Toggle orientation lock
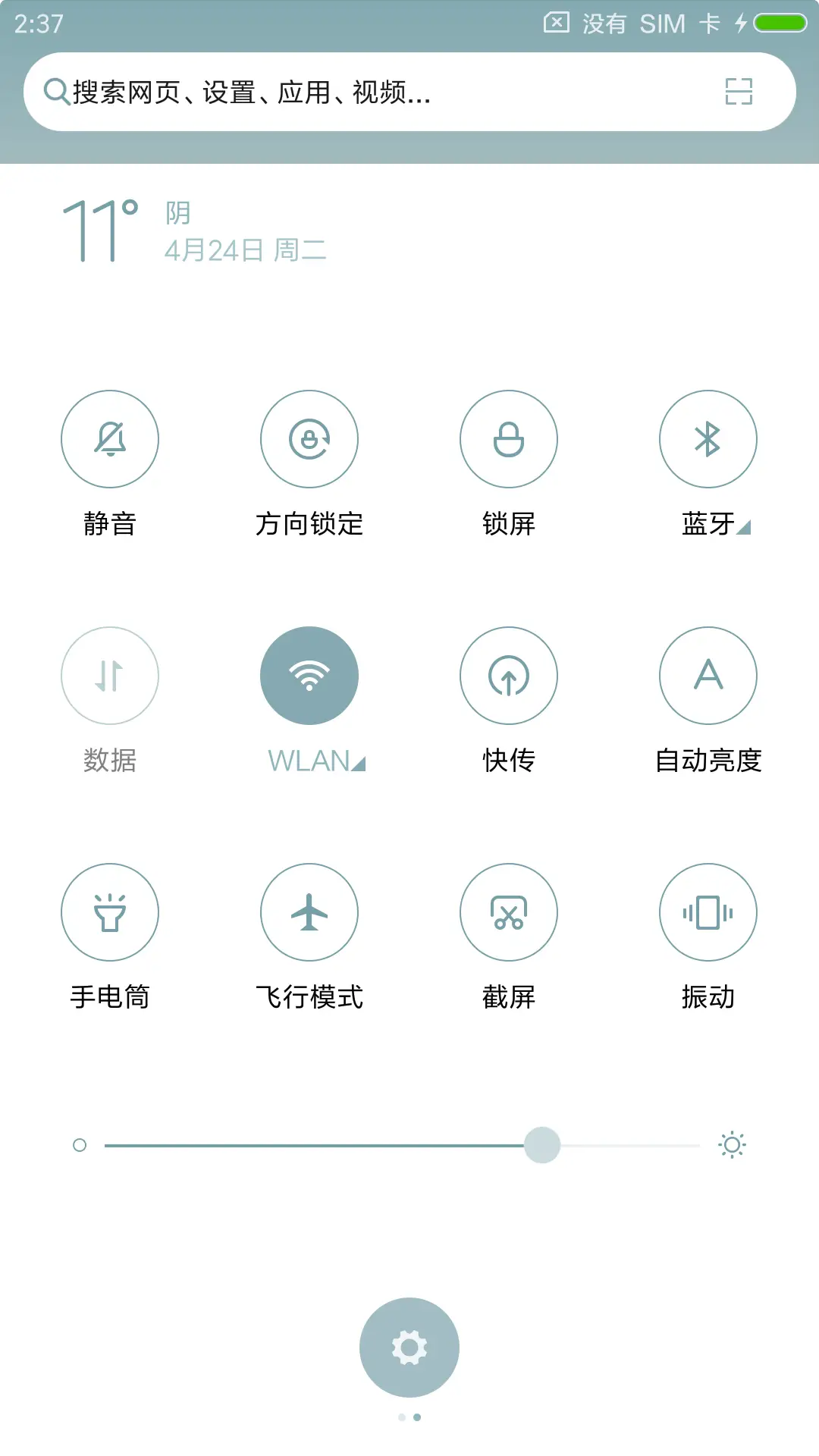This screenshot has width=819, height=1456. [309, 438]
